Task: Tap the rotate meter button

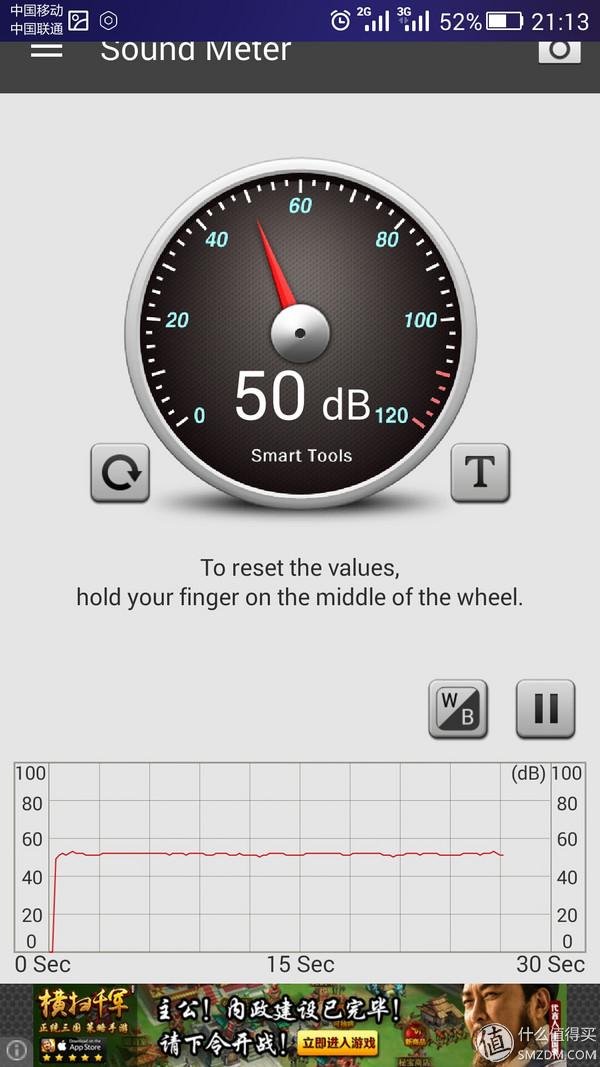Action: 120,472
